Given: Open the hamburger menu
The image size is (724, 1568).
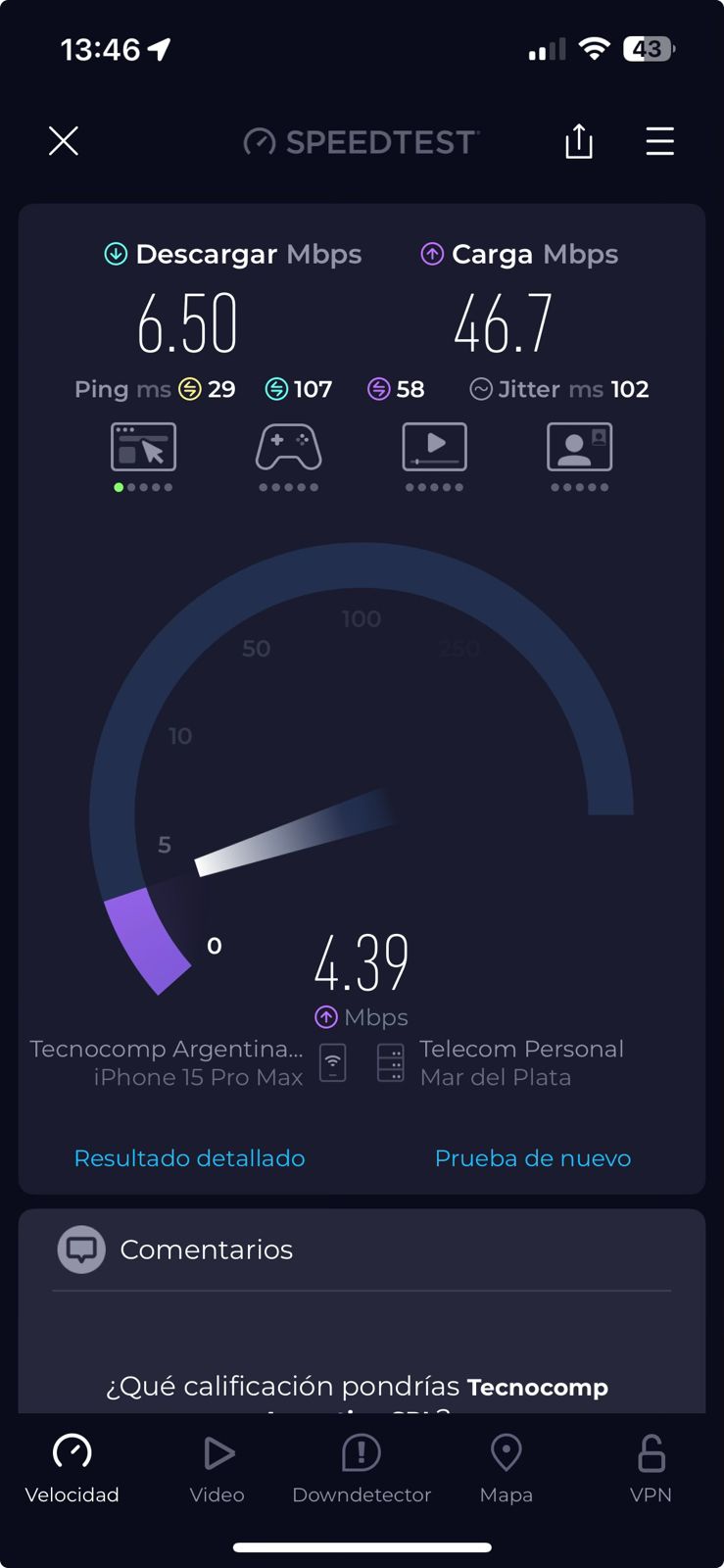Looking at the screenshot, I should tap(659, 142).
